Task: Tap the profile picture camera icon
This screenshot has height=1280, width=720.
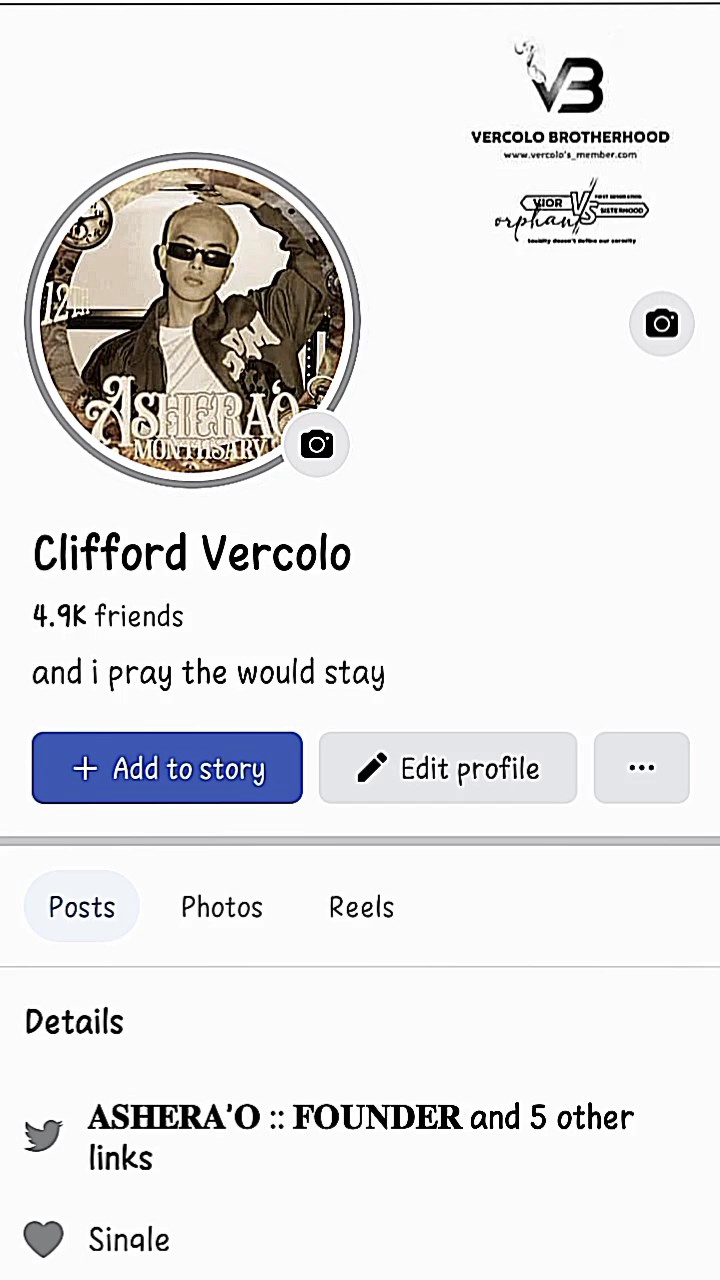Action: [x=317, y=444]
